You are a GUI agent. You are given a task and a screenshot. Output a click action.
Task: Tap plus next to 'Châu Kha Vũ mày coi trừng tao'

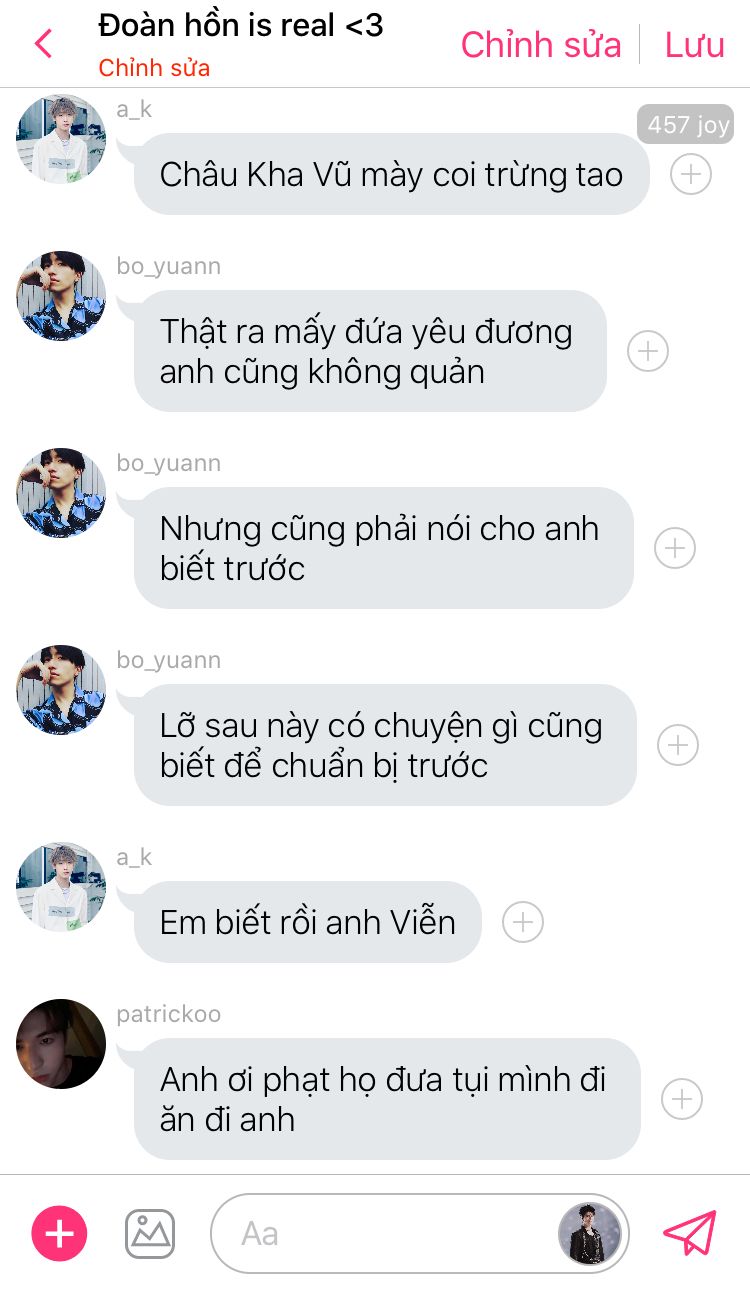[x=691, y=174]
